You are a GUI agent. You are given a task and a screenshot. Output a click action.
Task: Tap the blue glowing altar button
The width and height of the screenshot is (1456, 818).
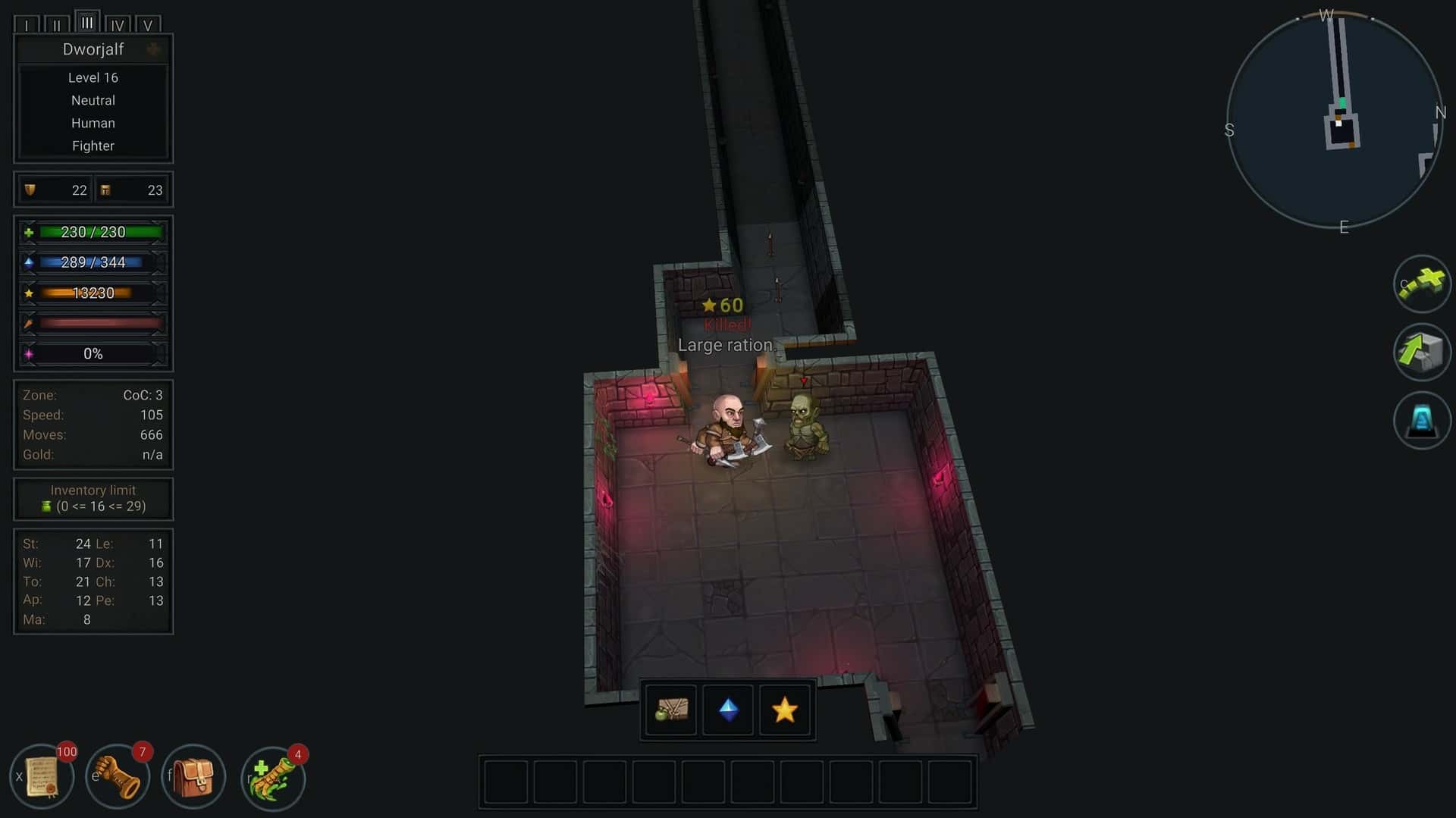click(1422, 420)
